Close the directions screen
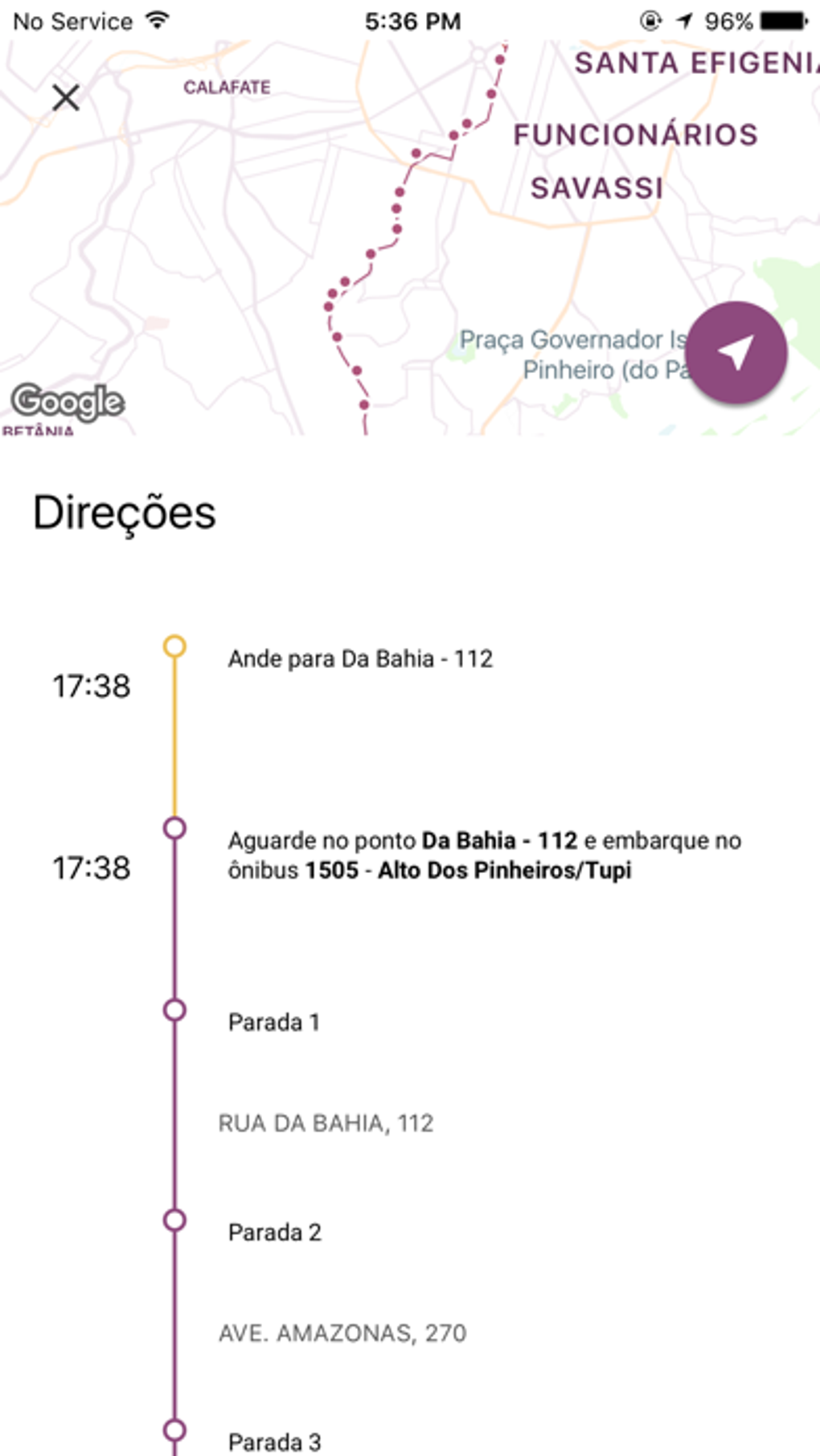This screenshot has height=1456, width=820. 66,98
